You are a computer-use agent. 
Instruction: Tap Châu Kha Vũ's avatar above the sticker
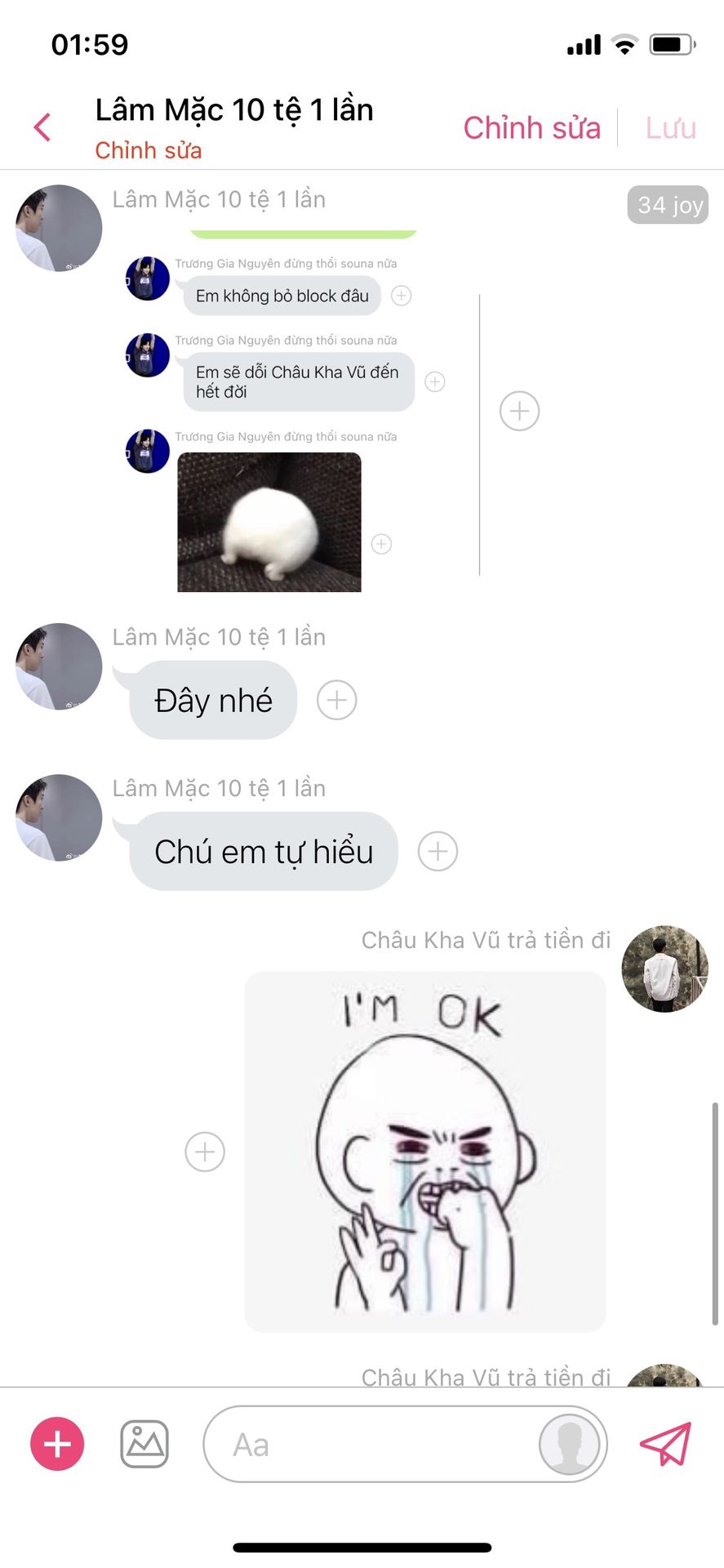coord(665,969)
